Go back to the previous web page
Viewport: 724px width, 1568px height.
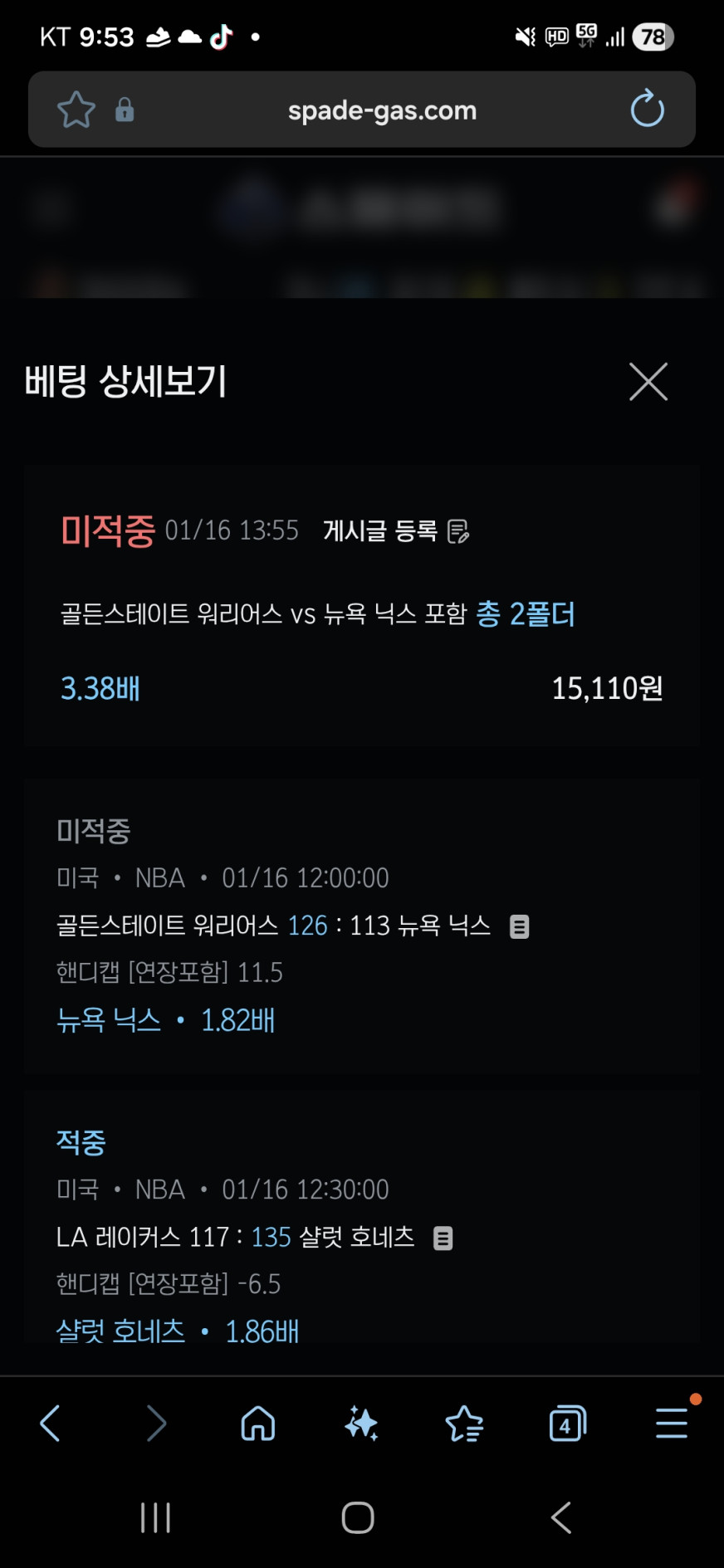(x=51, y=1424)
